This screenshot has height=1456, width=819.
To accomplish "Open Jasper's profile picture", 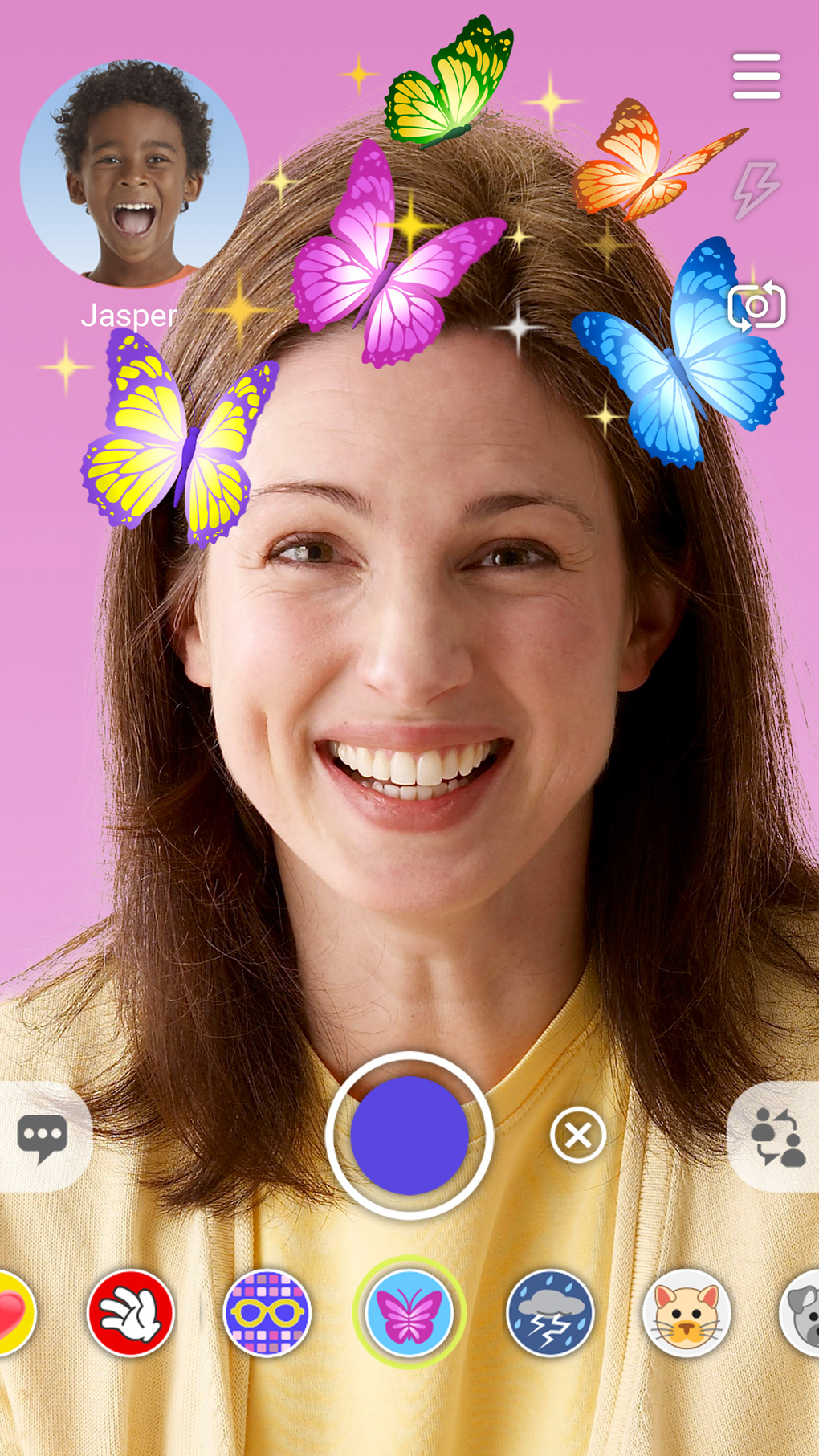I will click(134, 173).
